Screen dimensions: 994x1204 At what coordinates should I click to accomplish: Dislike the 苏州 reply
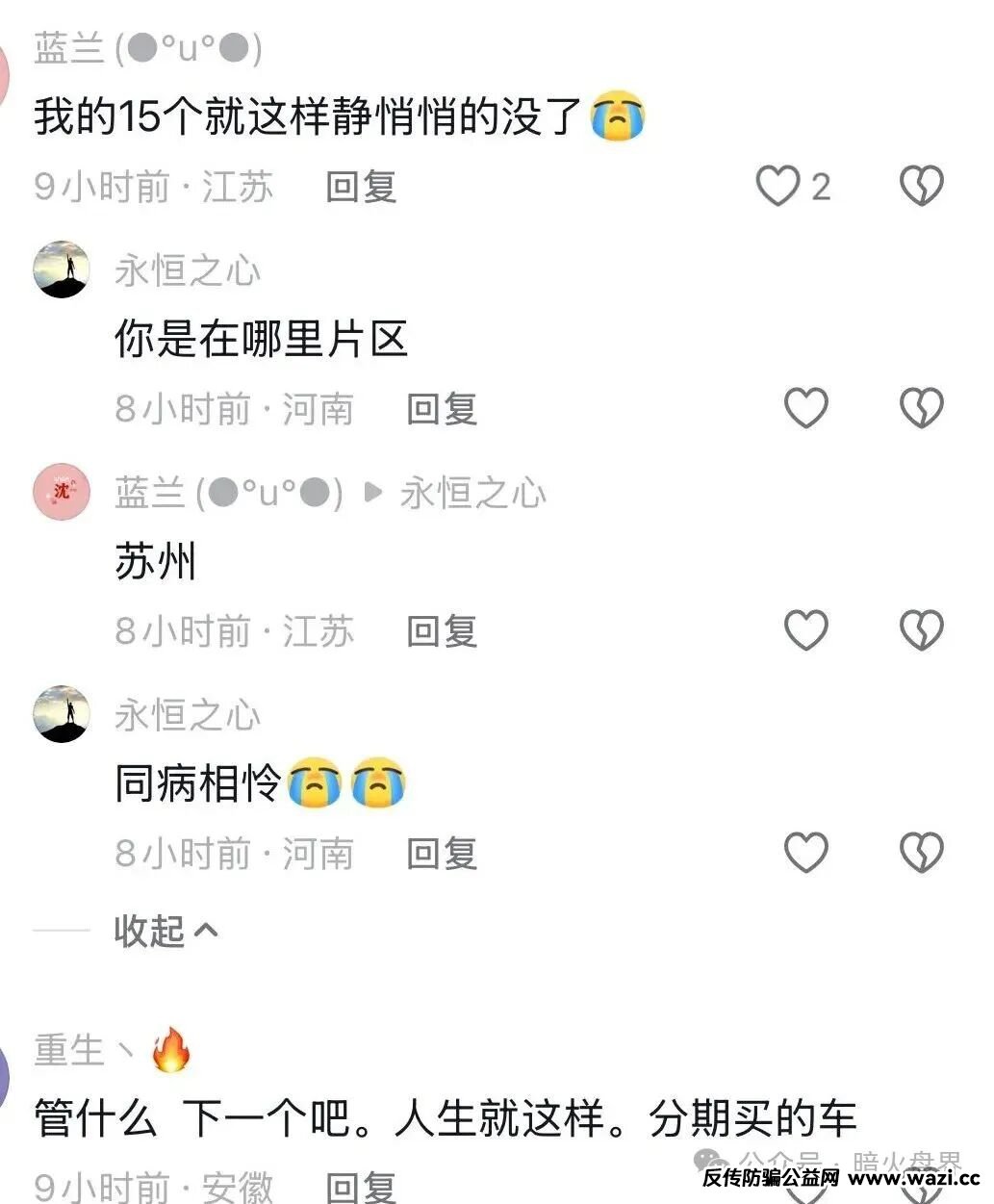point(921,630)
